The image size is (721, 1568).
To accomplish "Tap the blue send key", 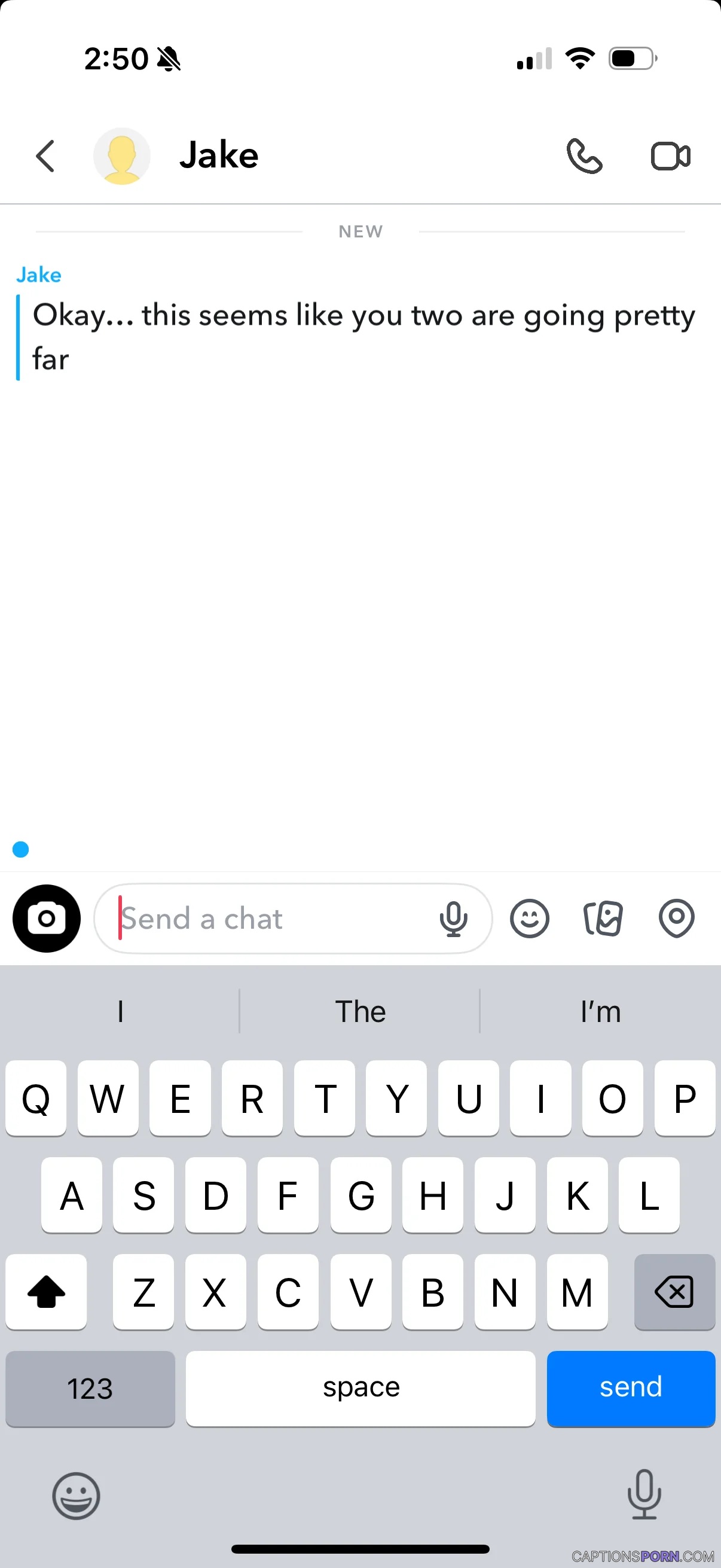I will click(x=631, y=1389).
